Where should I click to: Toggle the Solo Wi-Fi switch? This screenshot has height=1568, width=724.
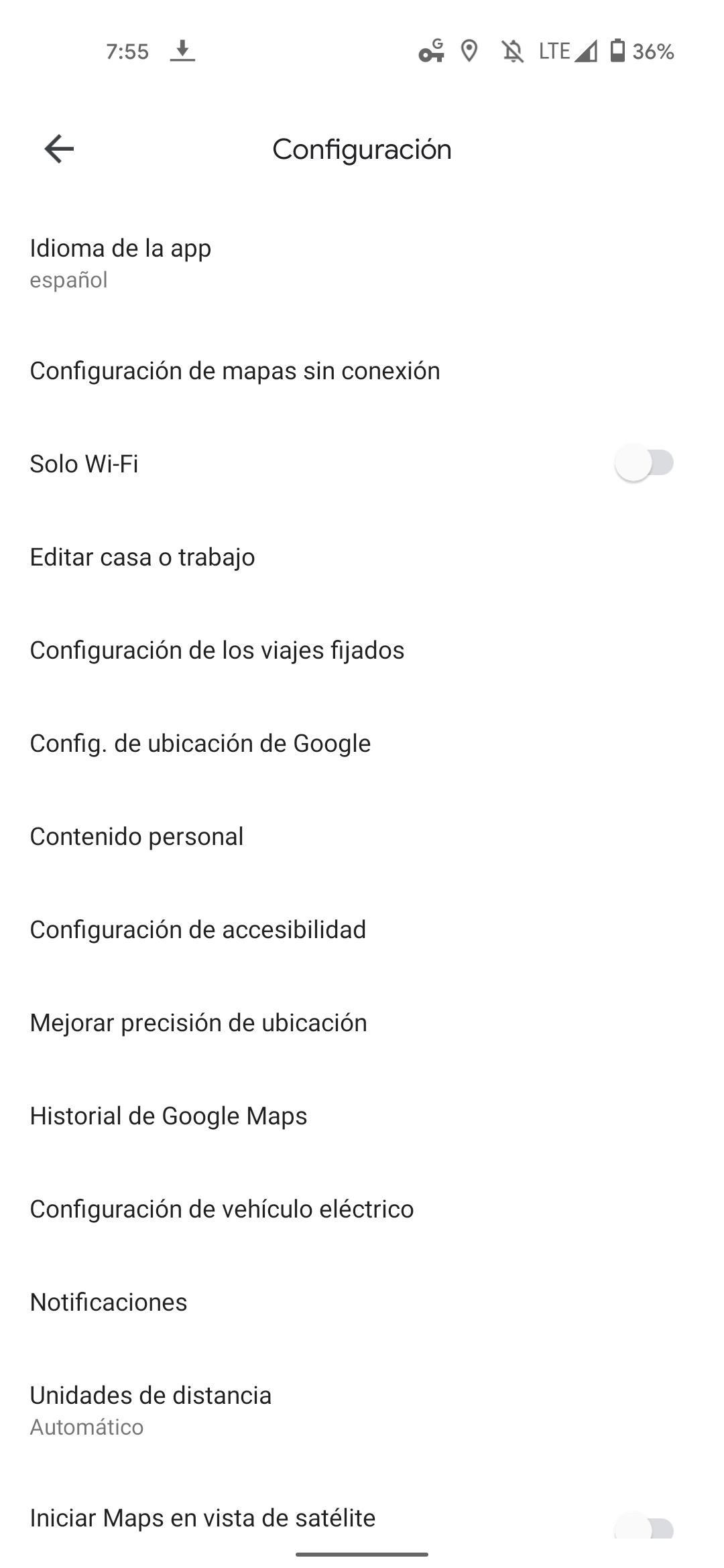coord(644,463)
